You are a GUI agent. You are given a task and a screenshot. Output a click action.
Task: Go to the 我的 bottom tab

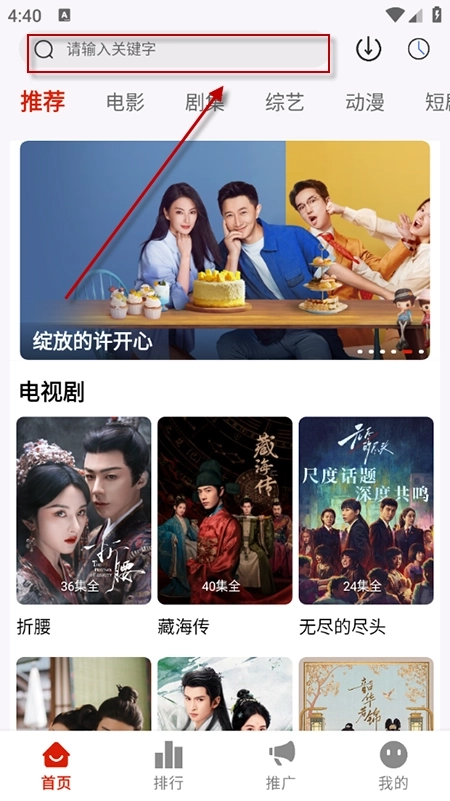pyautogui.click(x=393, y=766)
